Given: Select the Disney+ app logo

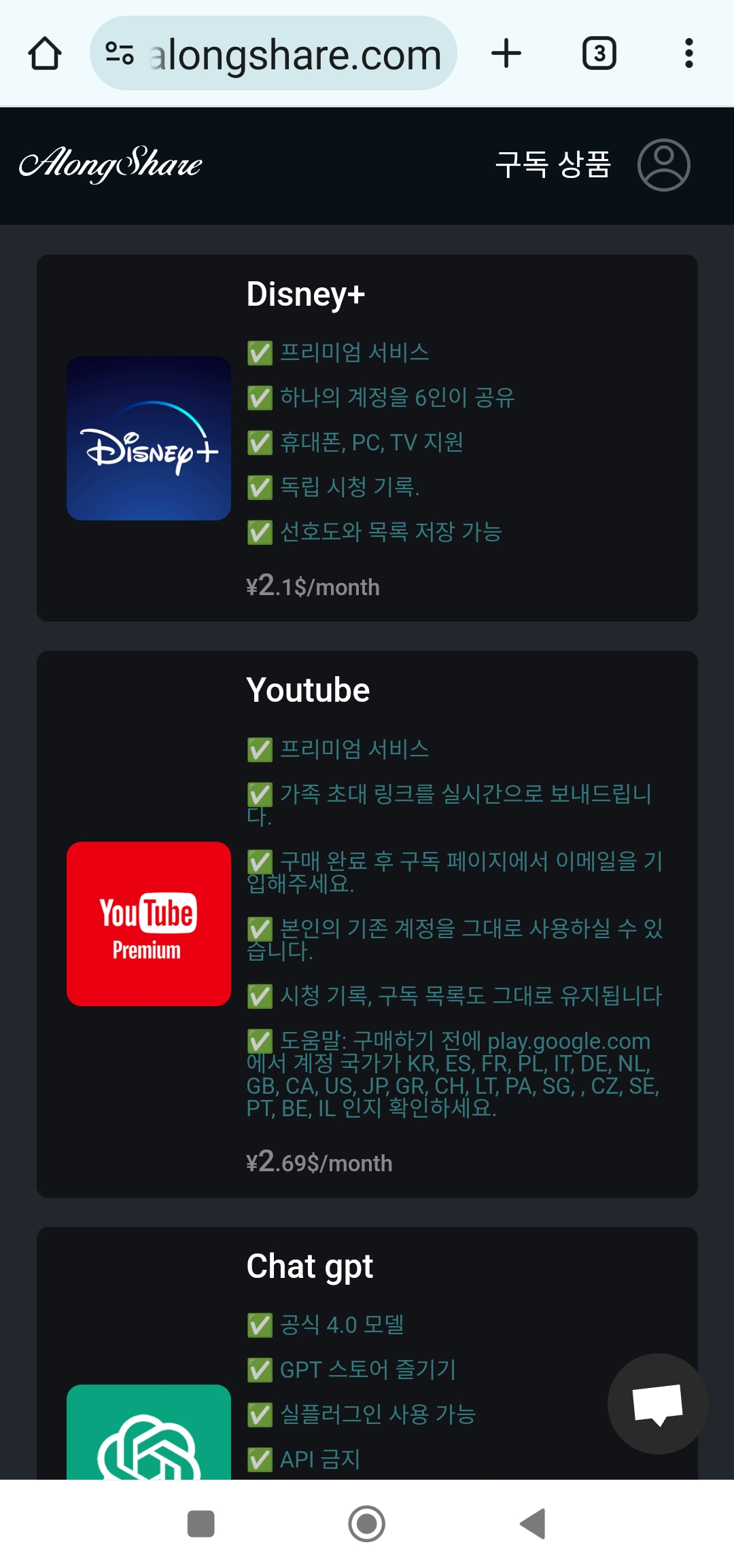Looking at the screenshot, I should (x=148, y=438).
